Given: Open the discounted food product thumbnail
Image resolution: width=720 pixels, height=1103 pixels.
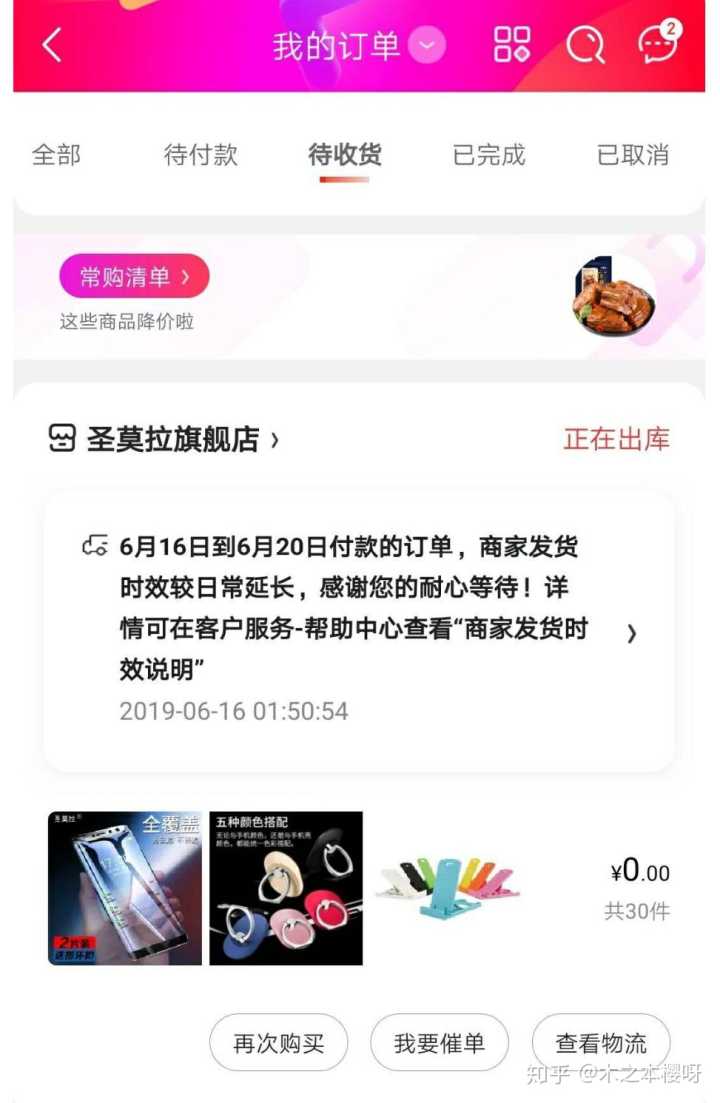Looking at the screenshot, I should (x=613, y=296).
